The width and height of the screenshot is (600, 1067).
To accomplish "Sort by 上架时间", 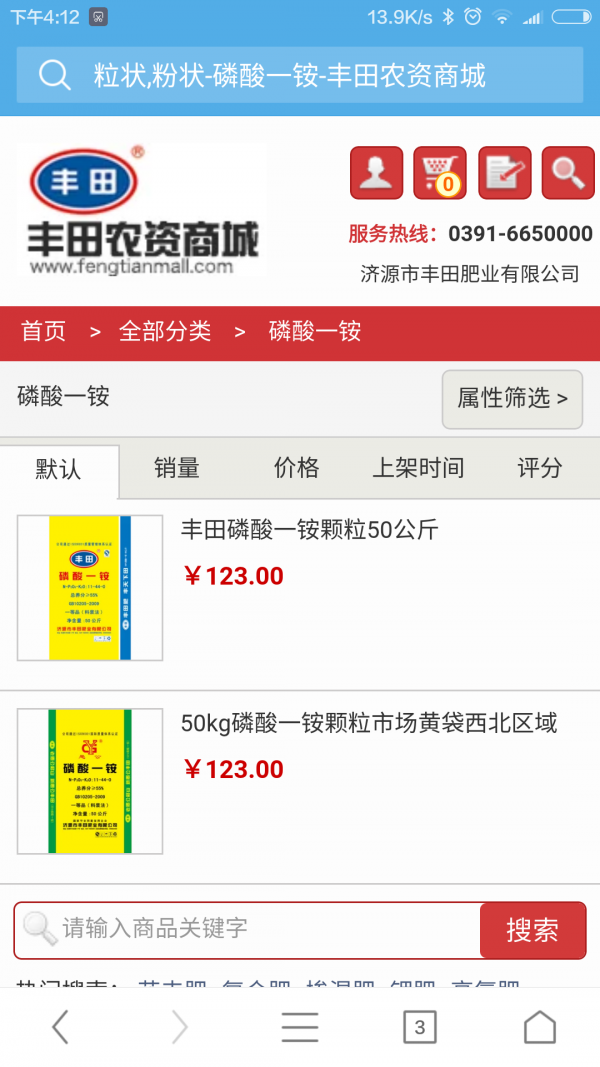I will coord(418,468).
